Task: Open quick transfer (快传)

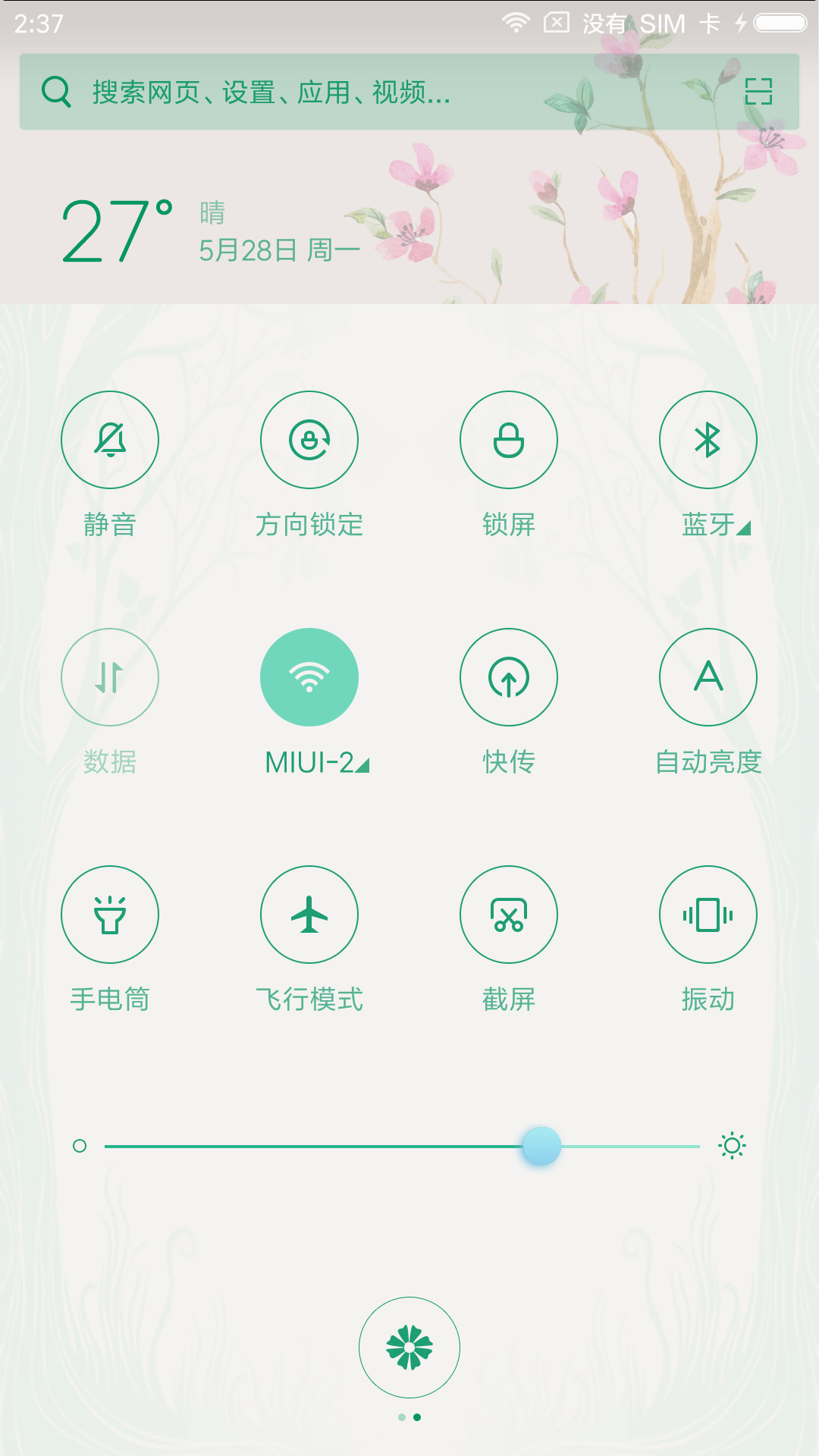Action: [x=509, y=677]
